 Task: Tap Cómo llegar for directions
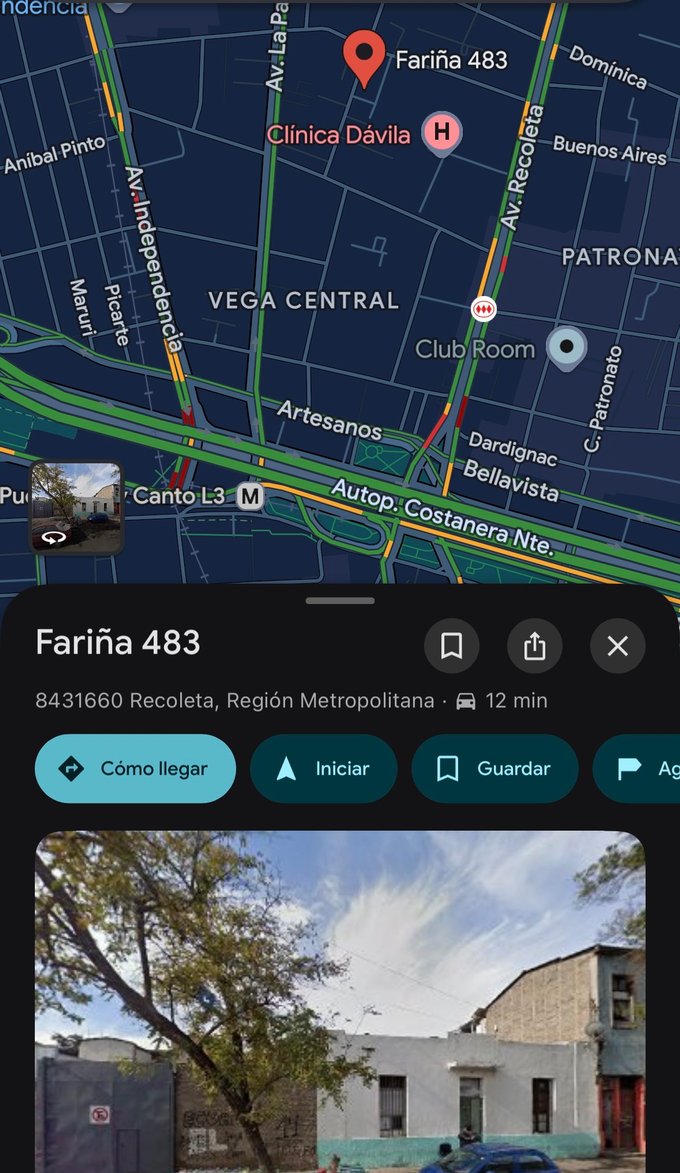135,768
